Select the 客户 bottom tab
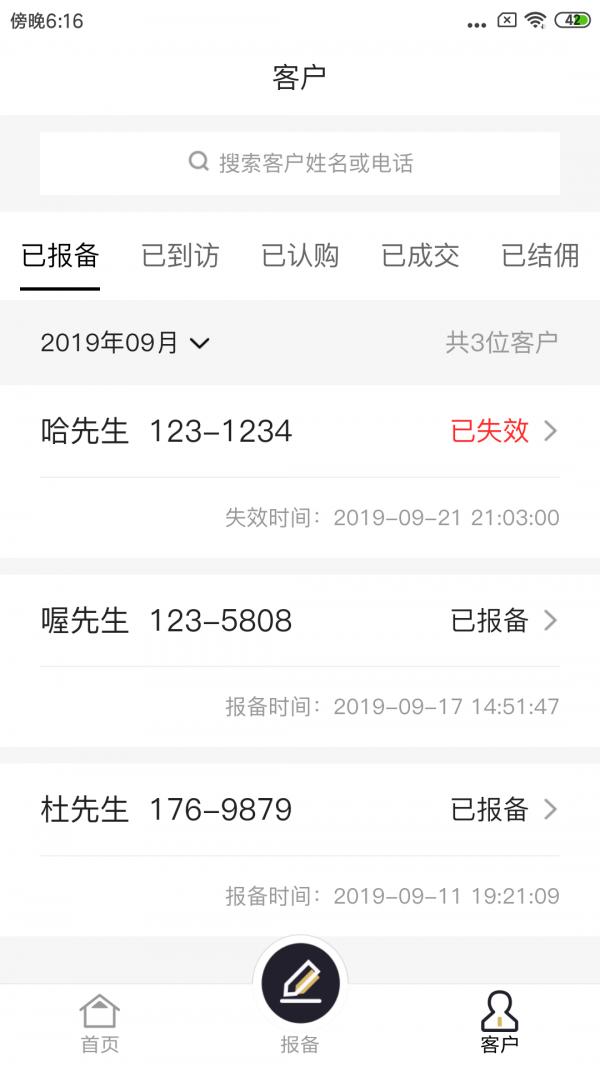 pyautogui.click(x=499, y=1024)
